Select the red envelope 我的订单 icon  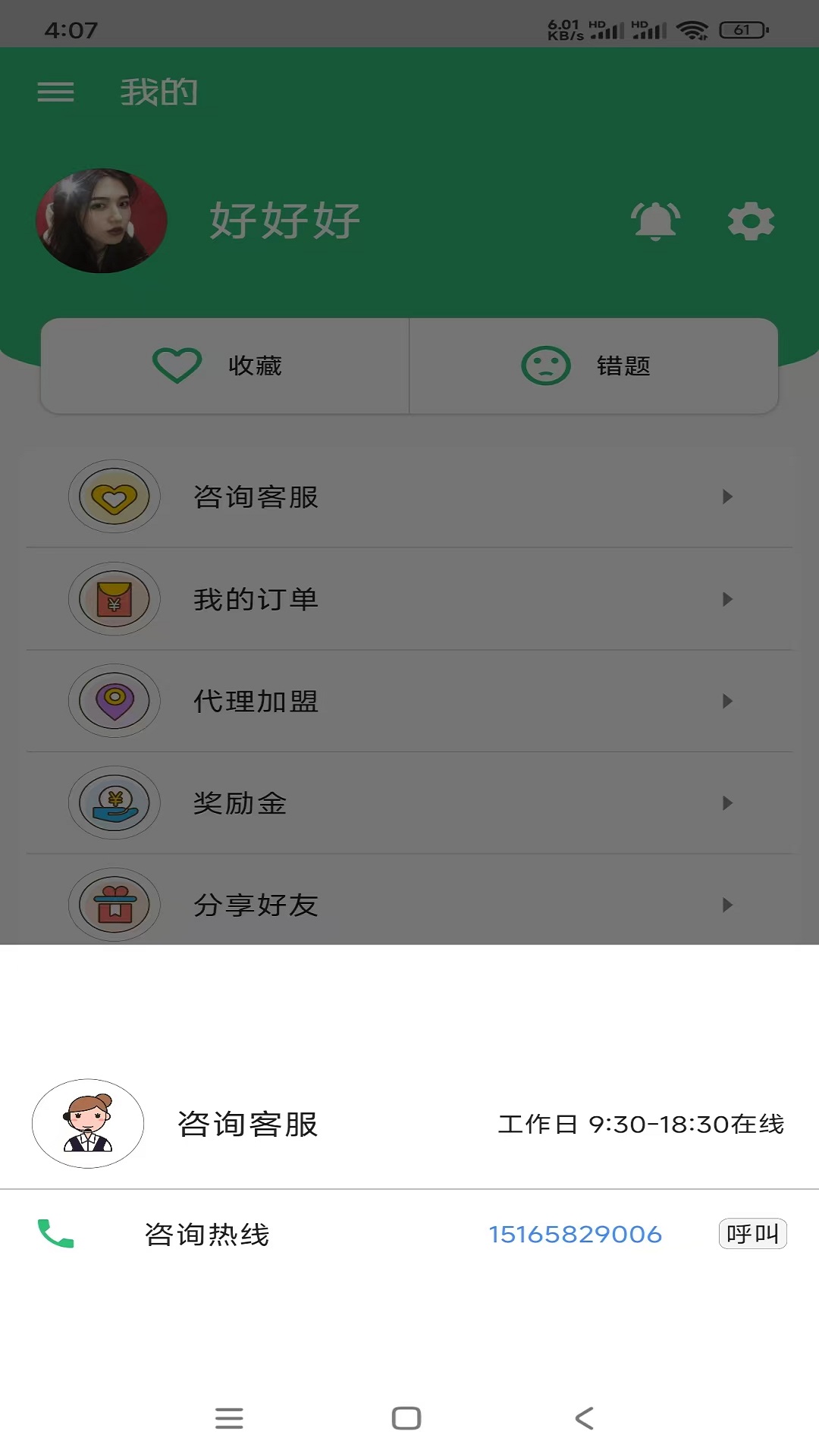[114, 599]
